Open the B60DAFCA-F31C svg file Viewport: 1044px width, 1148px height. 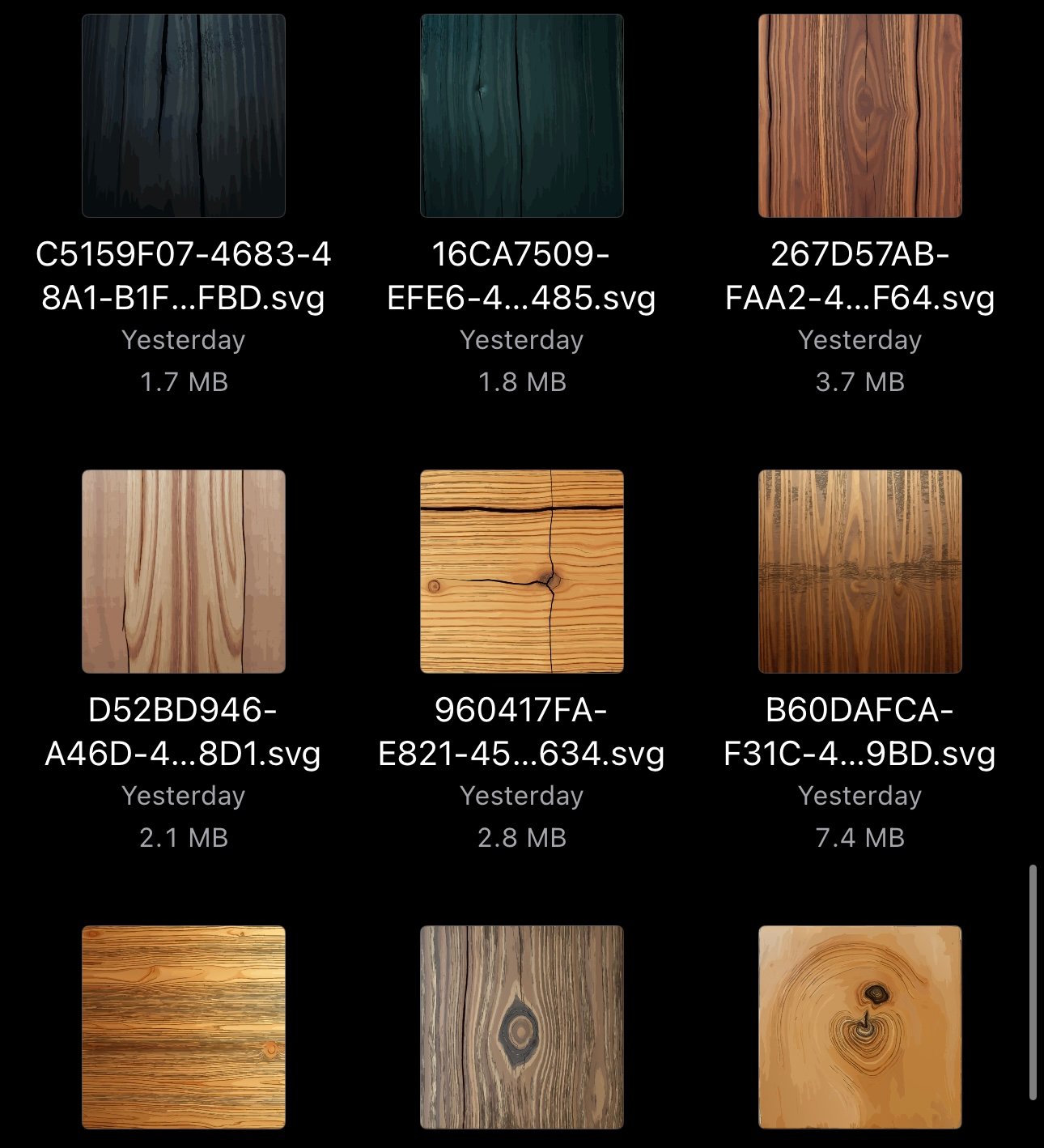[x=859, y=572]
